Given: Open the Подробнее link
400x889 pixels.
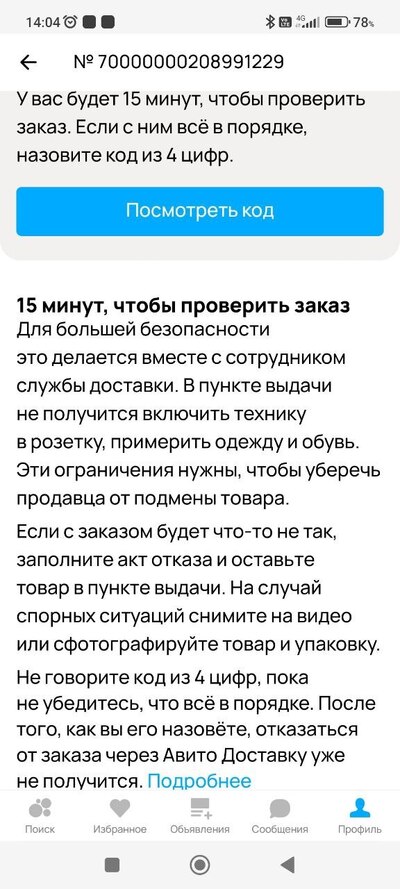Looking at the screenshot, I should point(199,781).
